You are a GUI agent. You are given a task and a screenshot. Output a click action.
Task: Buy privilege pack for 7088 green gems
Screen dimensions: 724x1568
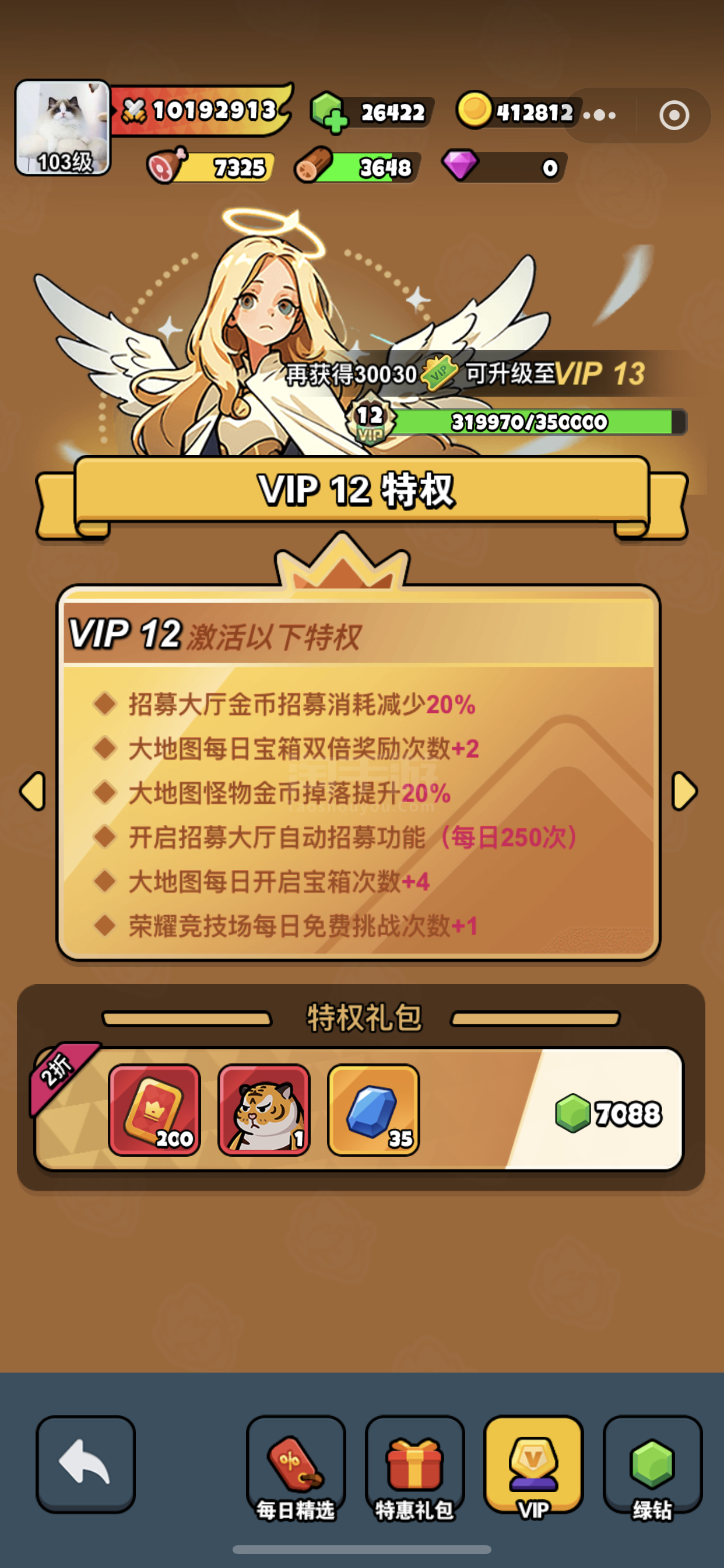607,1112
